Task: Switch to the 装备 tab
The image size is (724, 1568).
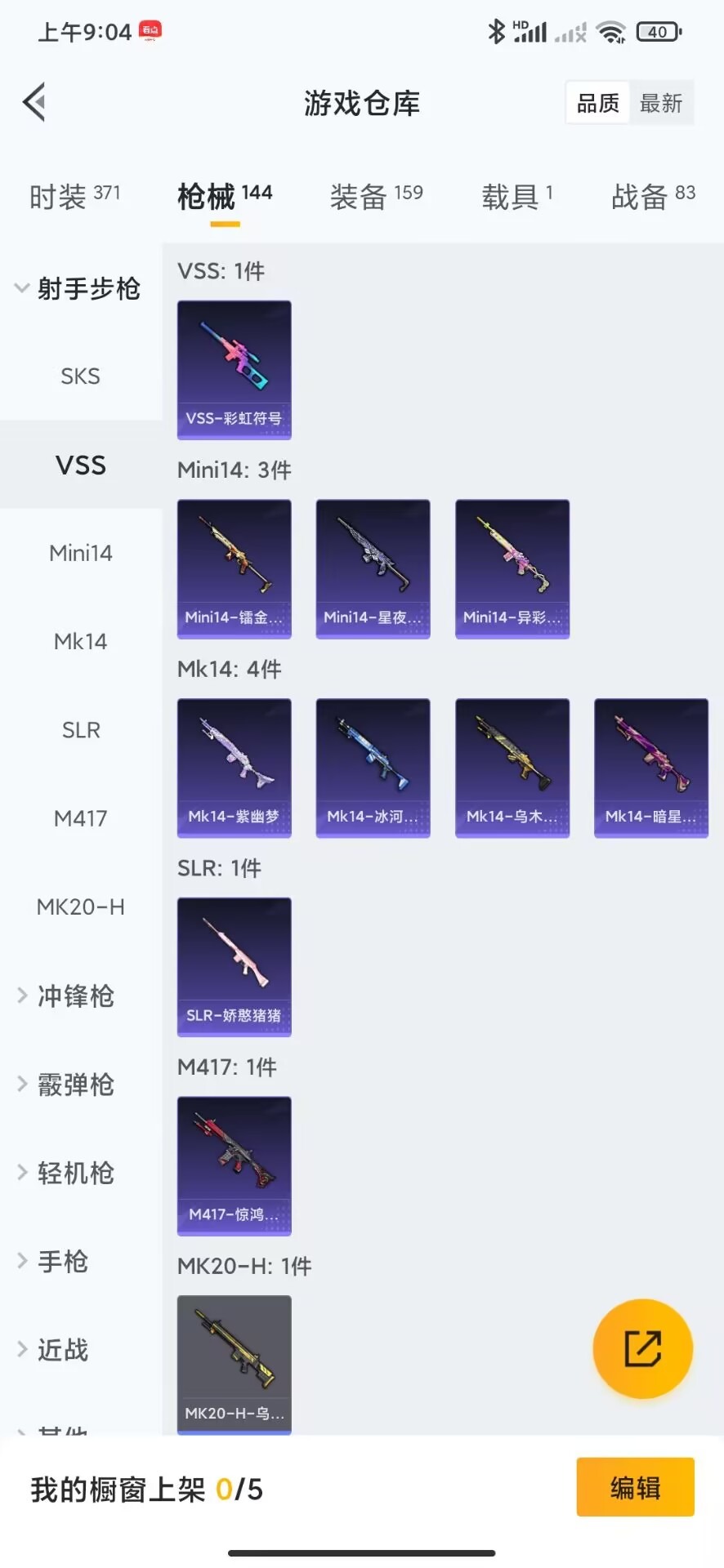Action: click(376, 197)
